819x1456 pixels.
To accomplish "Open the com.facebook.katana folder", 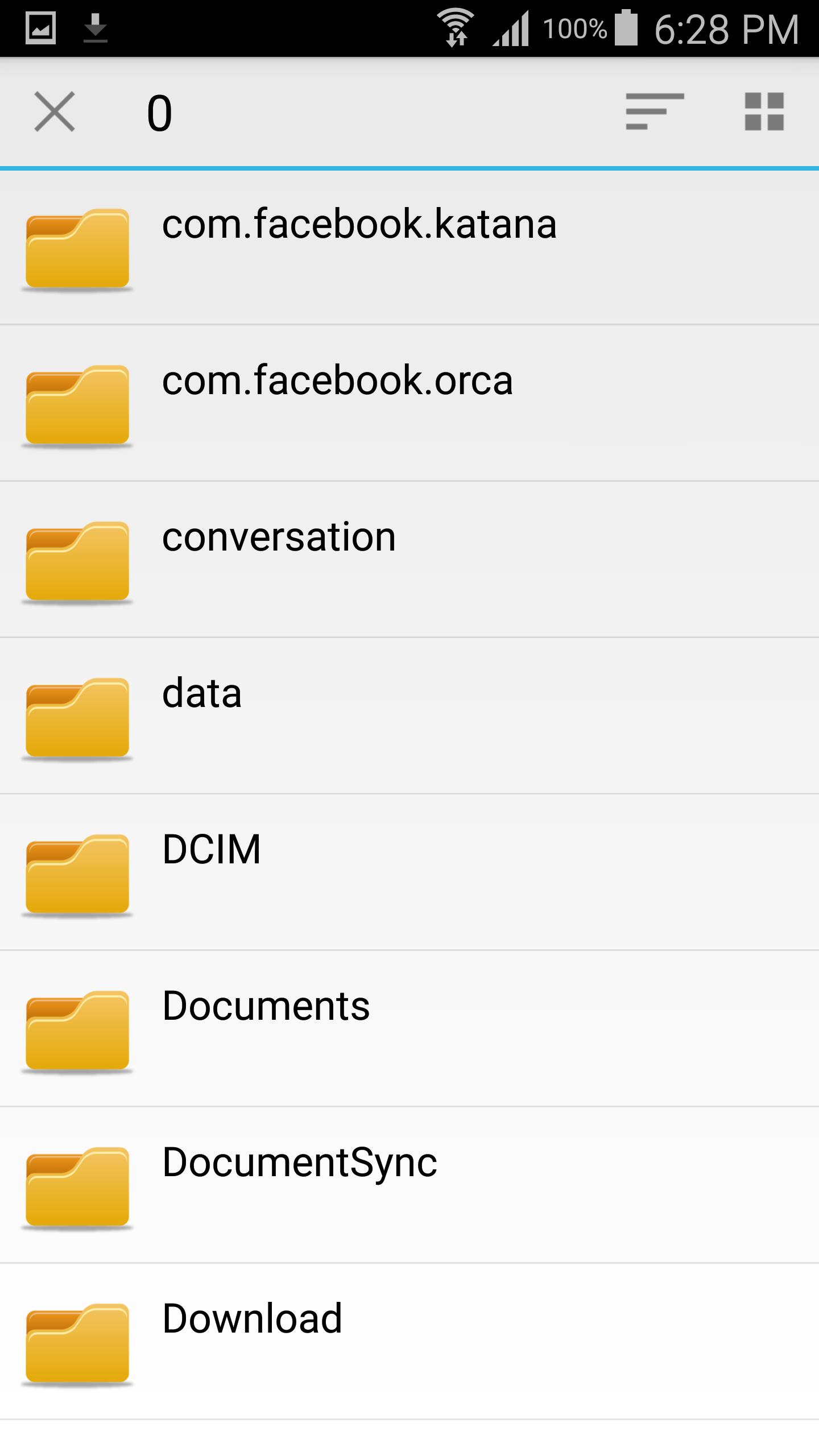I will (x=358, y=248).
